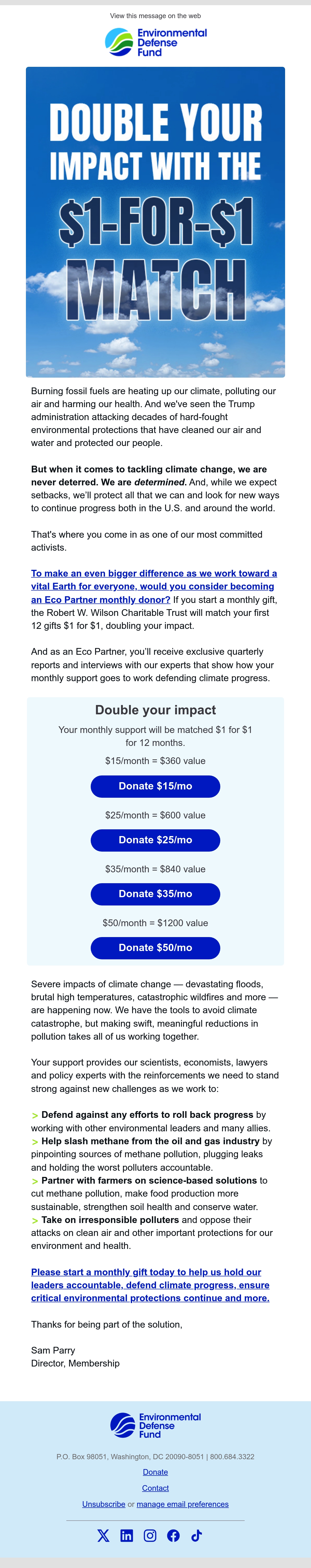The image size is (311, 1568).
Task: Open the LinkedIn page icon
Action: tap(126, 1536)
